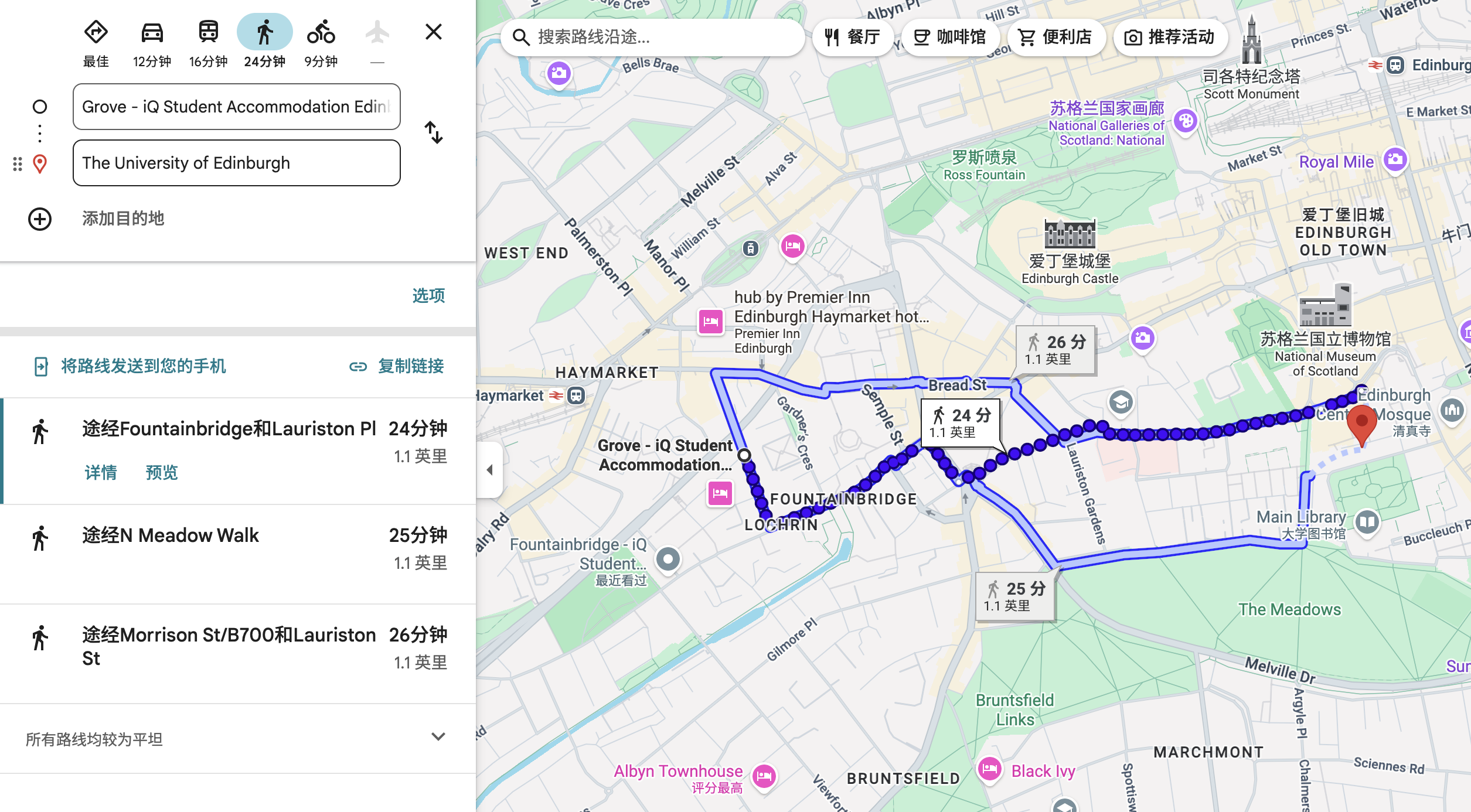The width and height of the screenshot is (1471, 812).
Task: Close the directions panel
Action: 433,32
